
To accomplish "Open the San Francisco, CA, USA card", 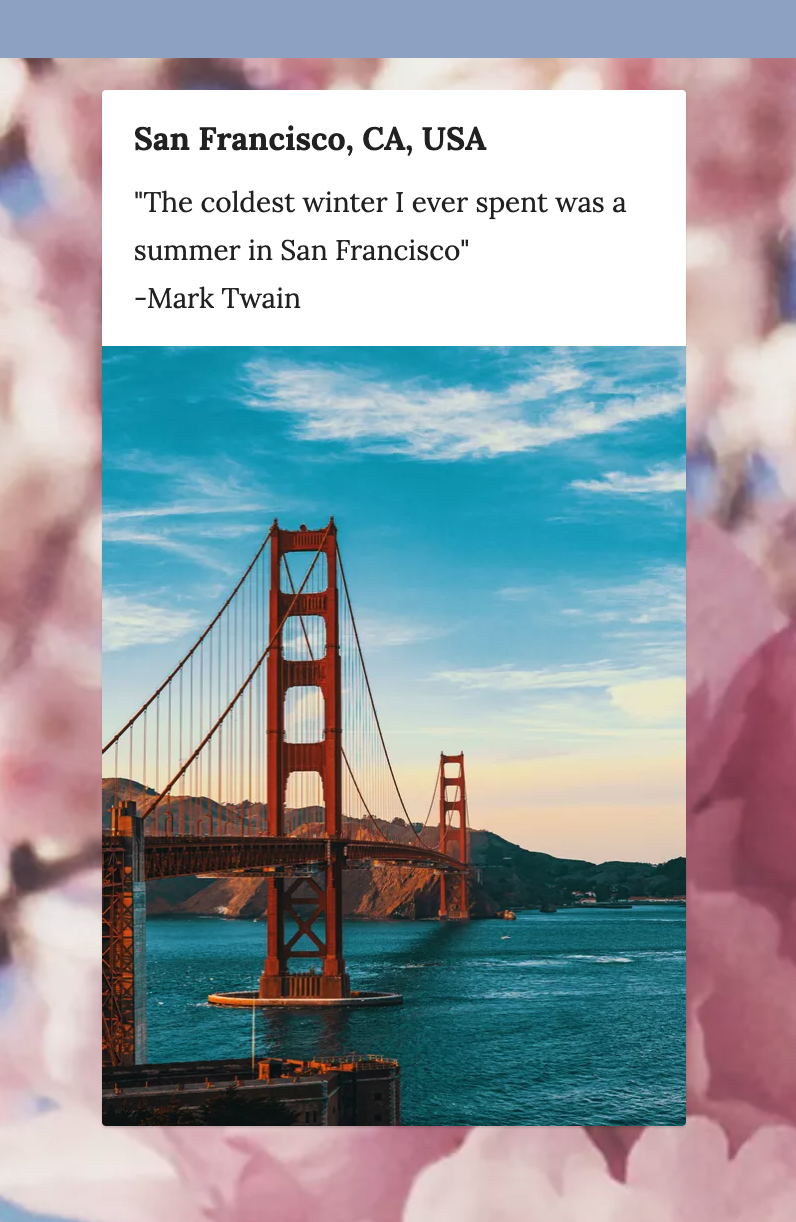I will (x=394, y=608).
